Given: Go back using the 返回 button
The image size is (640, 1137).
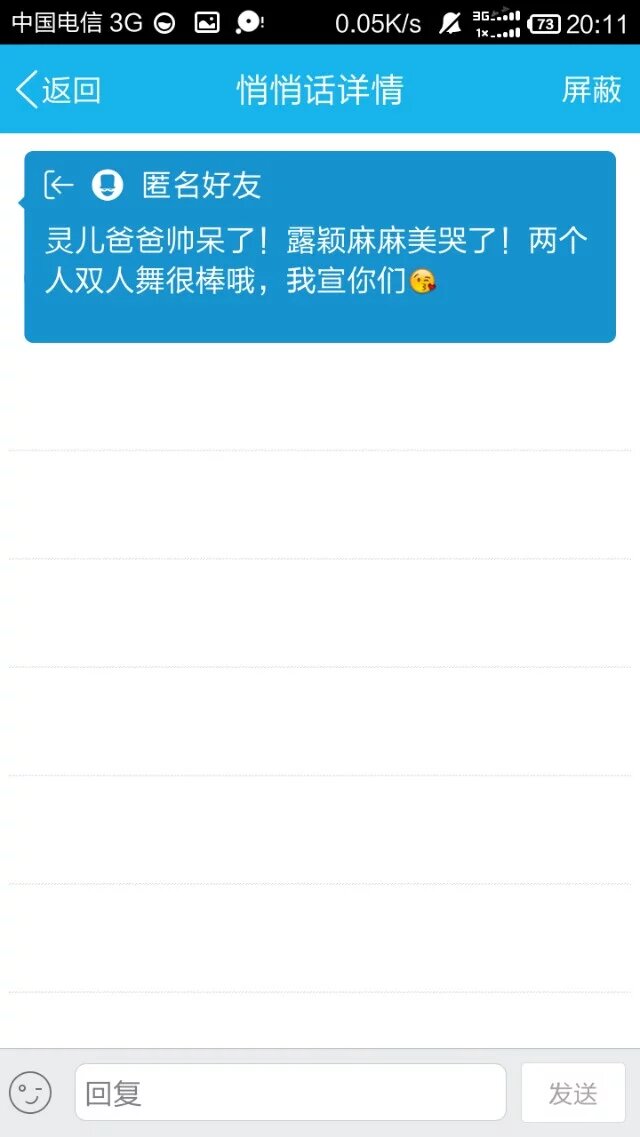Looking at the screenshot, I should pyautogui.click(x=59, y=90).
